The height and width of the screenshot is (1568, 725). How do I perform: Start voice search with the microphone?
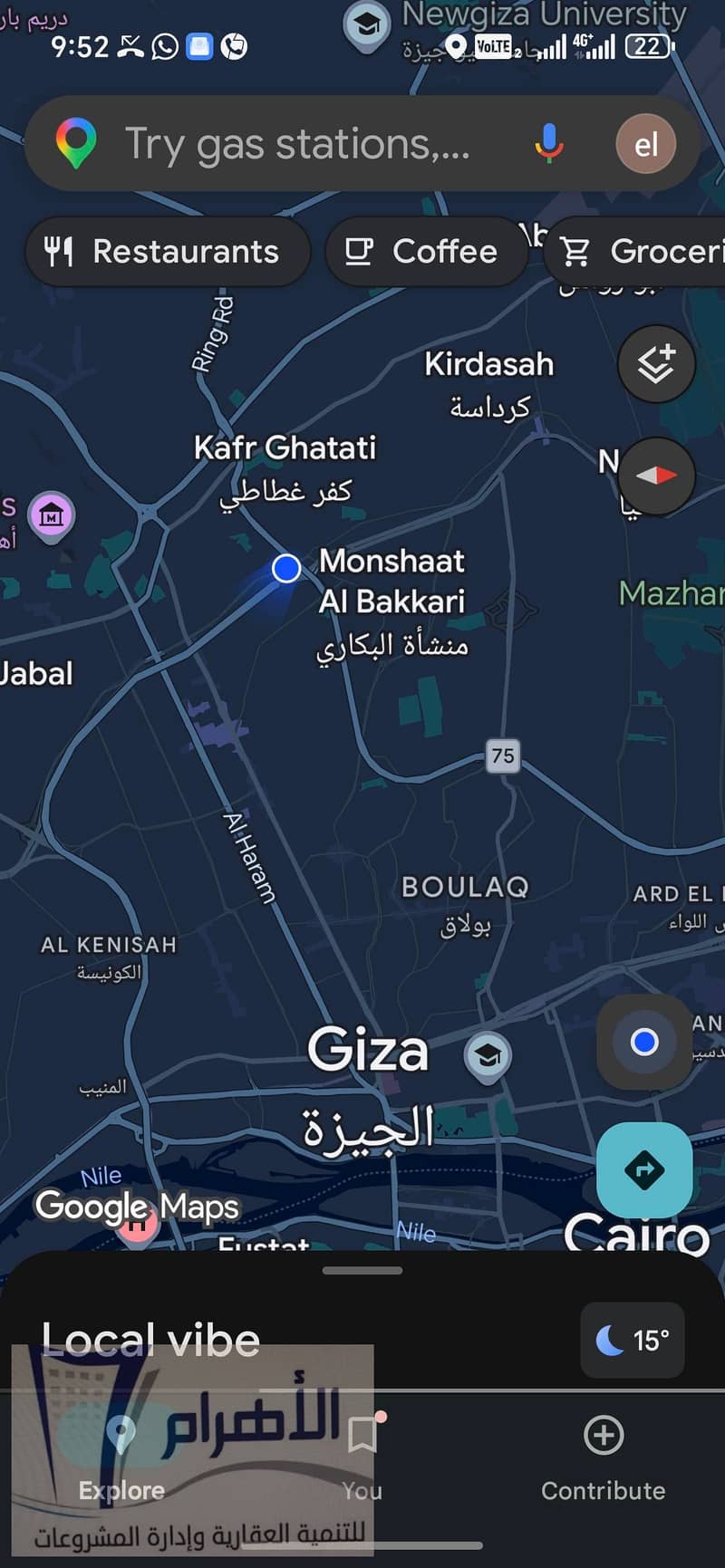tap(548, 144)
